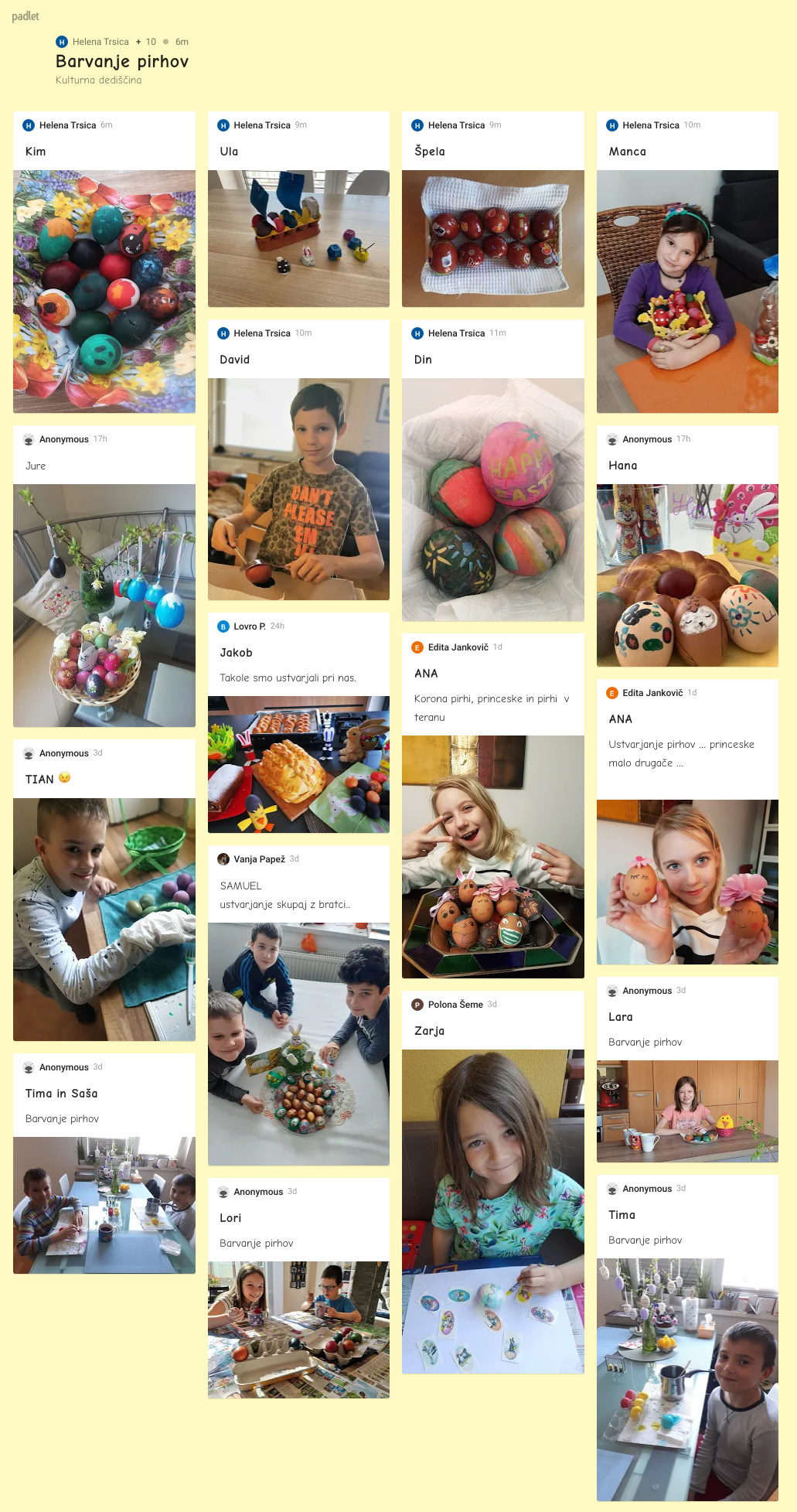Open Lori's Barvanje pirhov photo

[298, 1329]
